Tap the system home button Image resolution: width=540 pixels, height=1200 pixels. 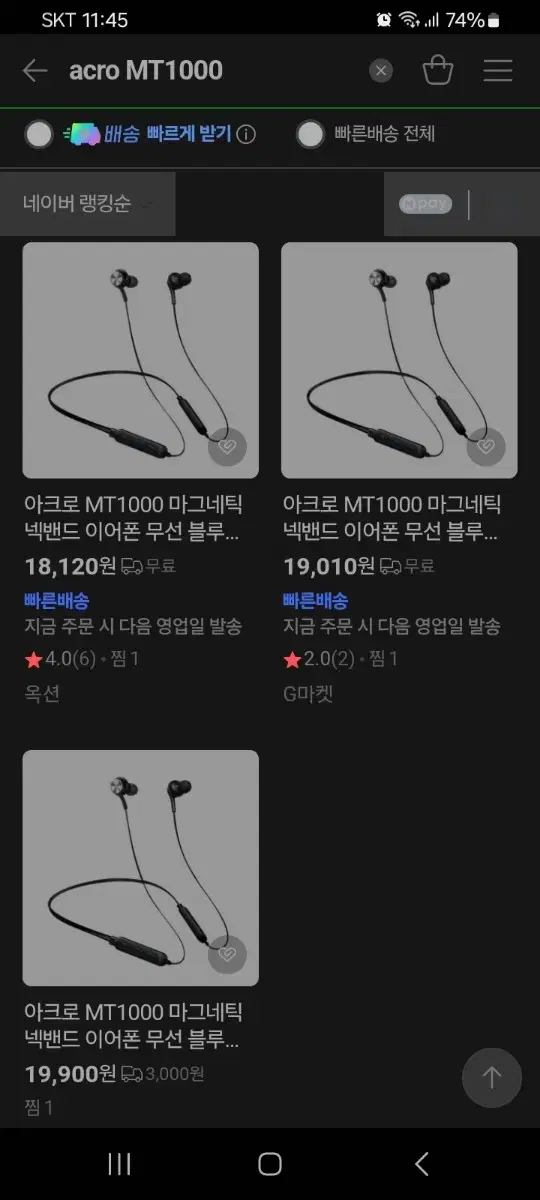(x=270, y=1163)
